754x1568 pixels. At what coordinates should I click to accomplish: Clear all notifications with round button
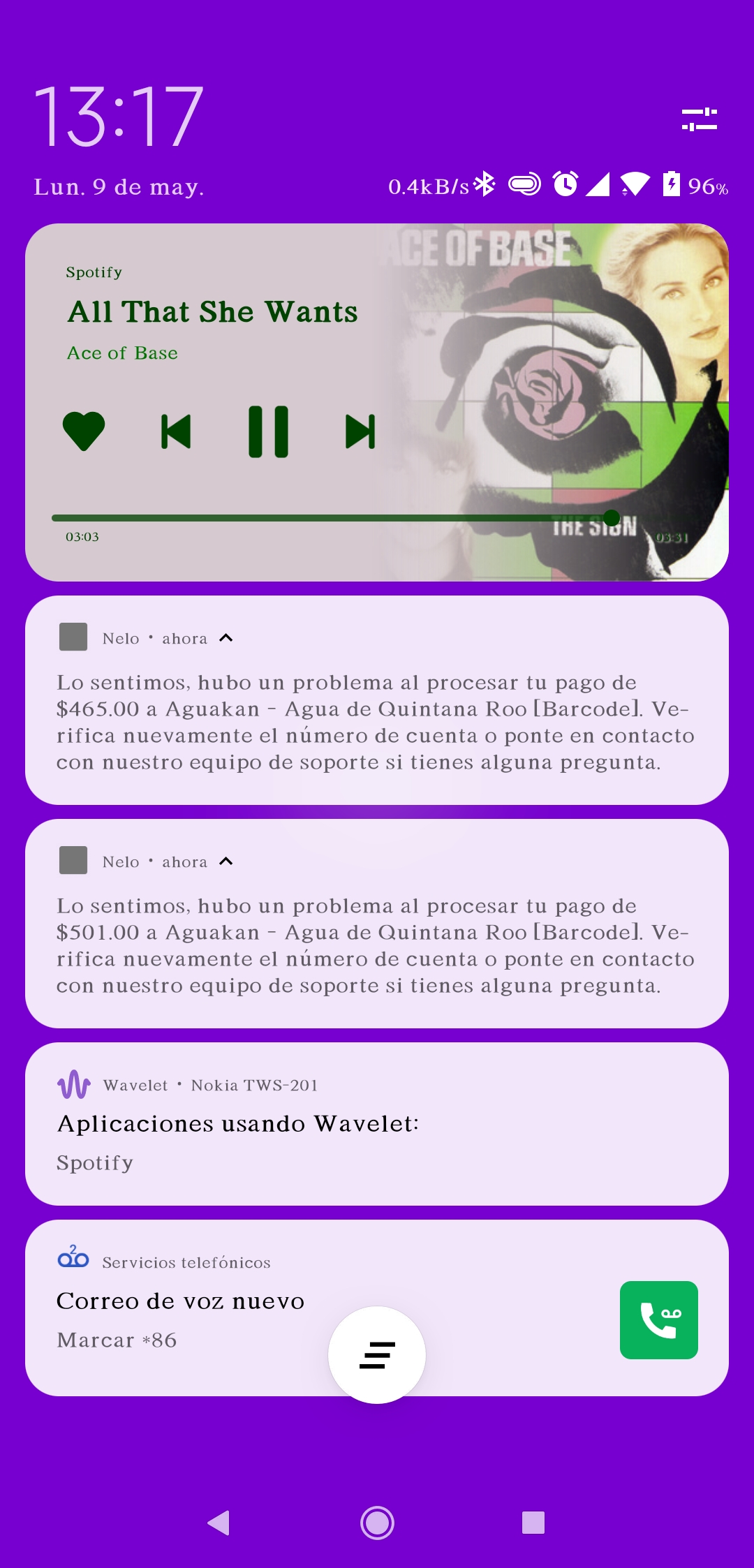[x=377, y=1355]
